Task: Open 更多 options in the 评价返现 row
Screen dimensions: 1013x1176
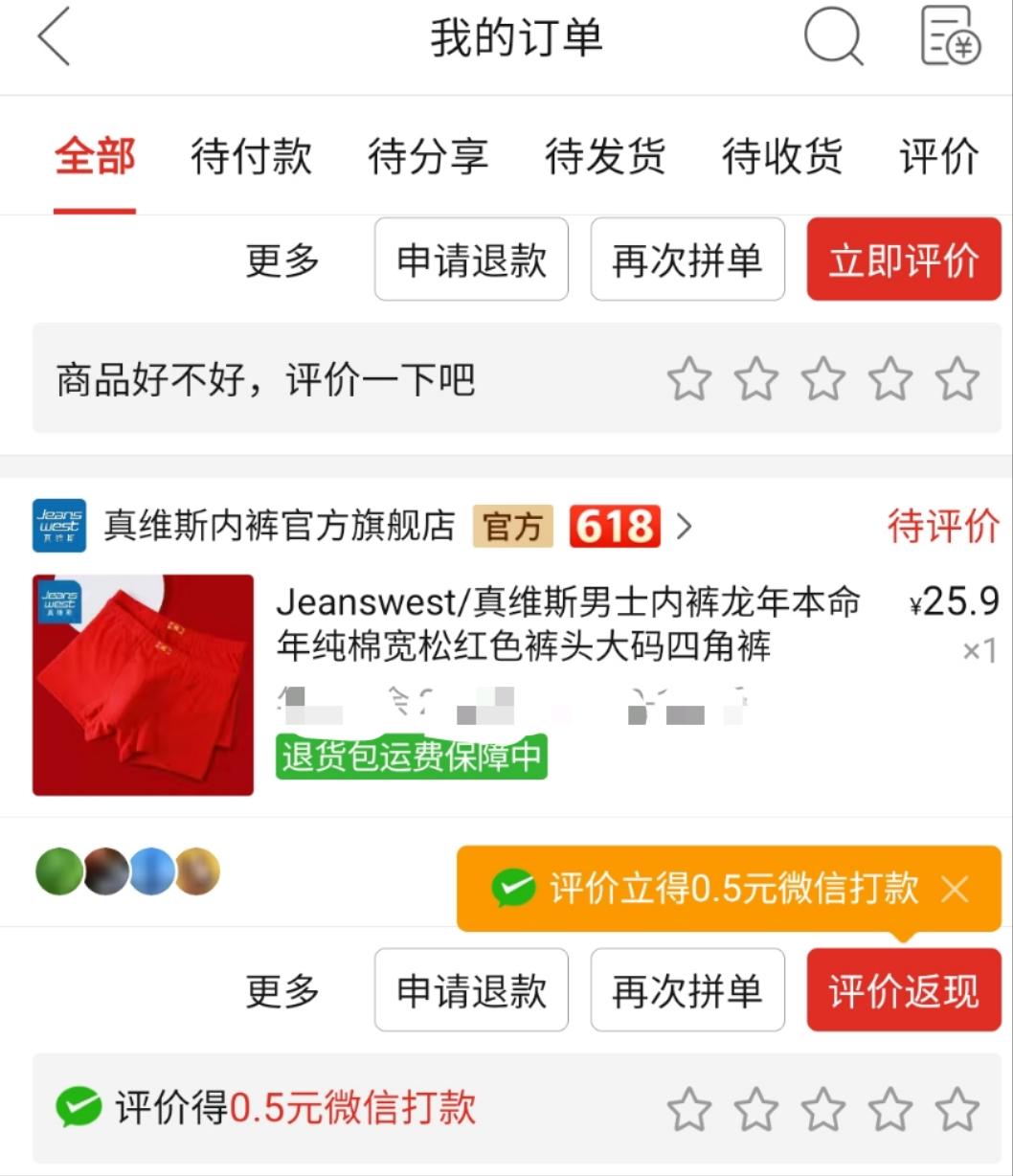Action: (282, 990)
